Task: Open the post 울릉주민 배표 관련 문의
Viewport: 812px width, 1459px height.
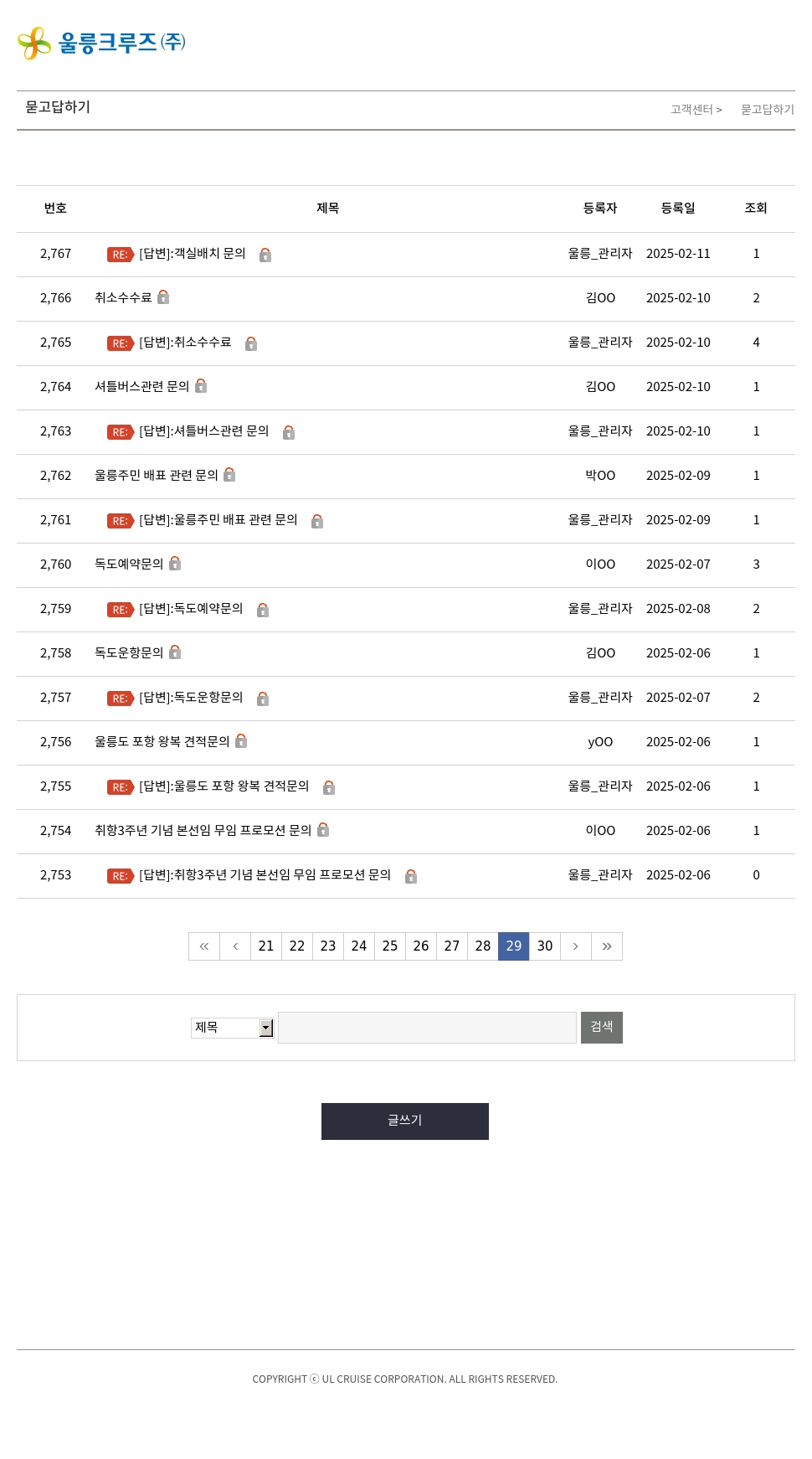Action: pyautogui.click(x=157, y=476)
